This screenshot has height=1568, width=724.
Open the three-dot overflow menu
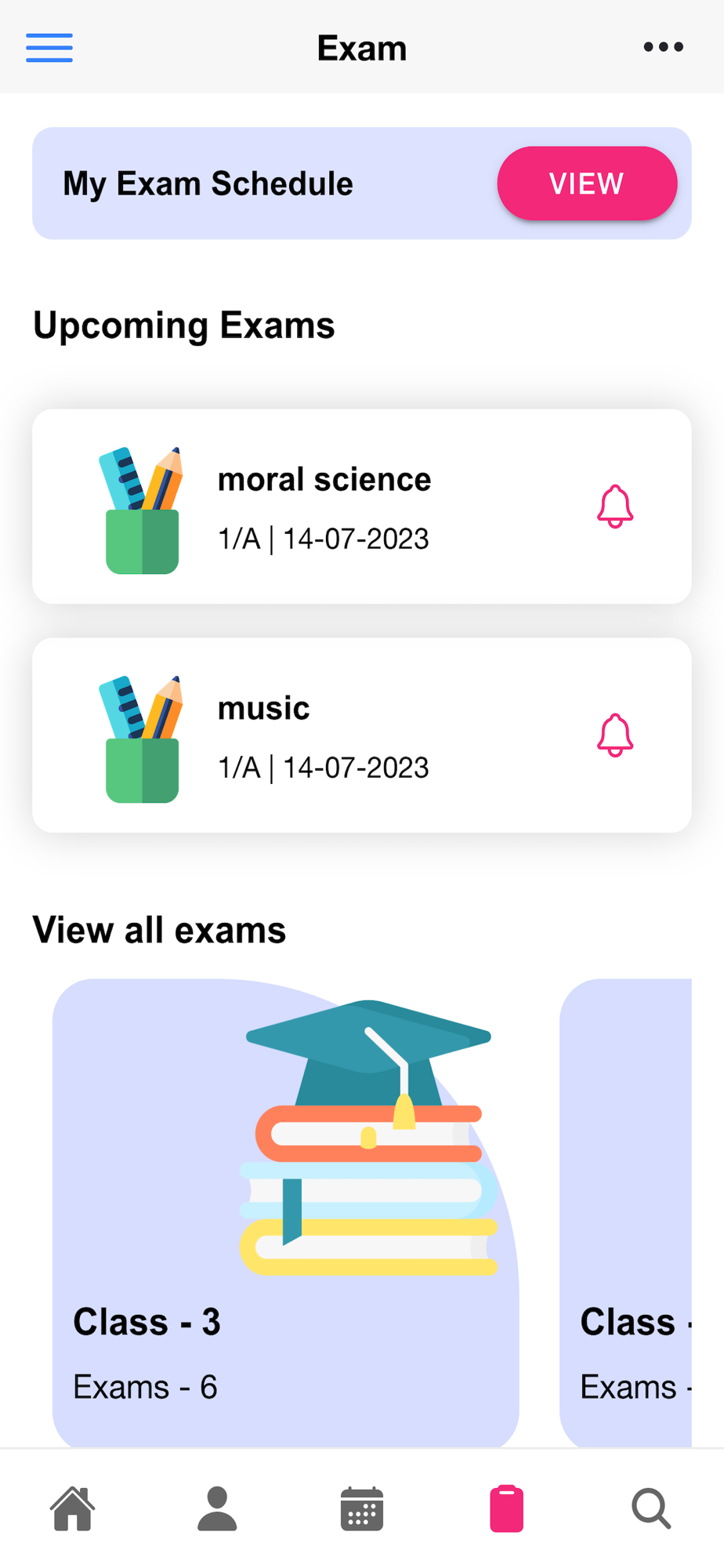click(x=663, y=48)
